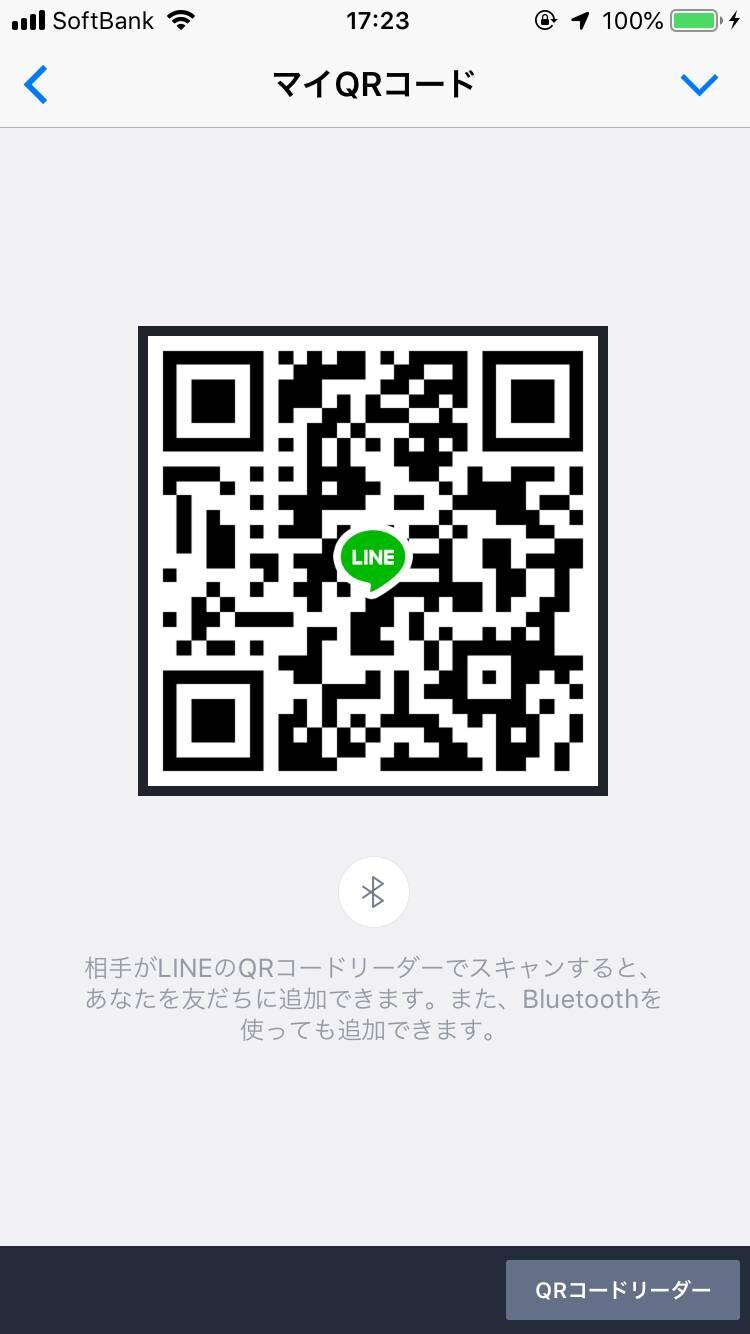Viewport: 750px width, 1334px height.
Task: Open the dropdown chevron in the header
Action: (699, 85)
